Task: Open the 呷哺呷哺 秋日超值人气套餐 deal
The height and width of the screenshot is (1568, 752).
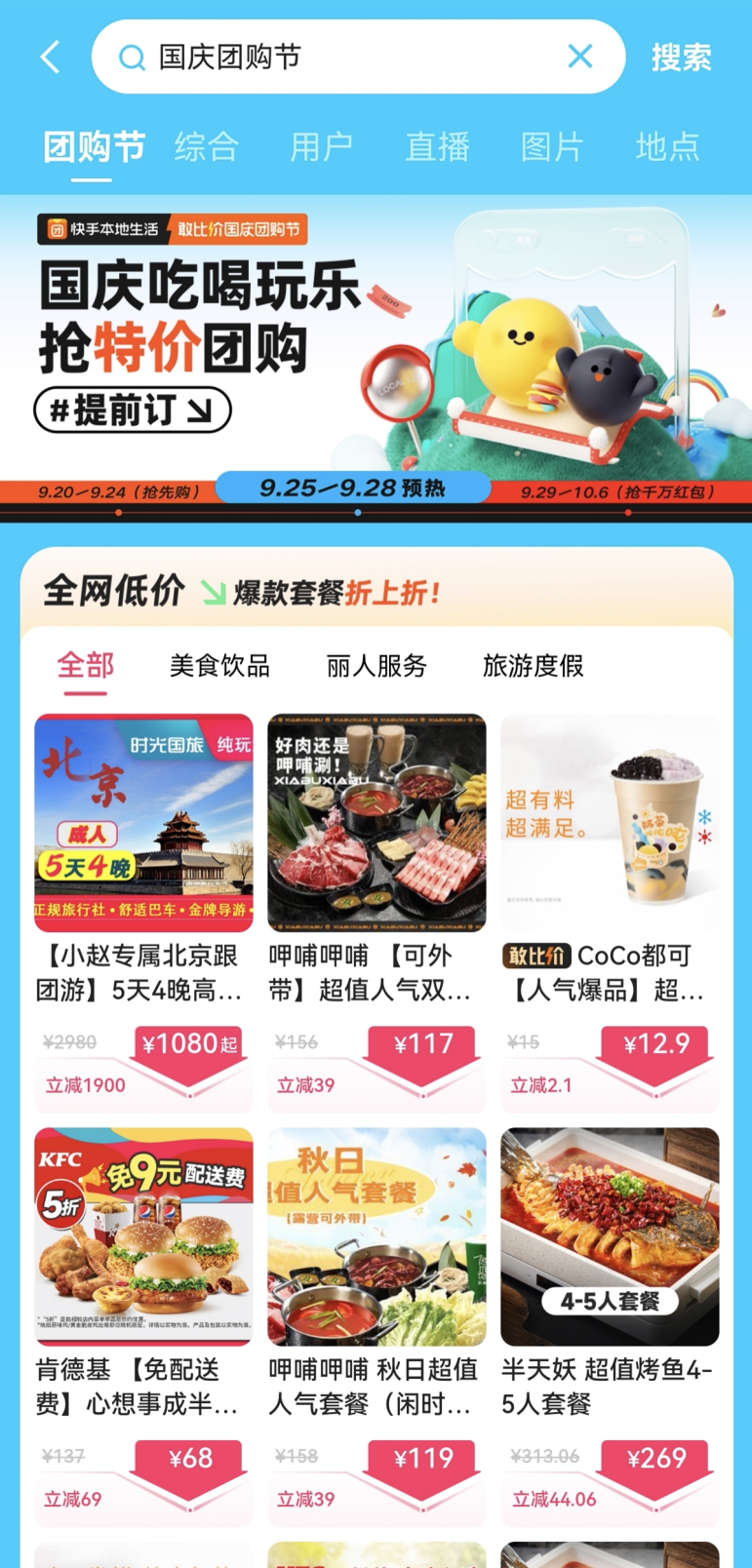Action: (x=376, y=1273)
